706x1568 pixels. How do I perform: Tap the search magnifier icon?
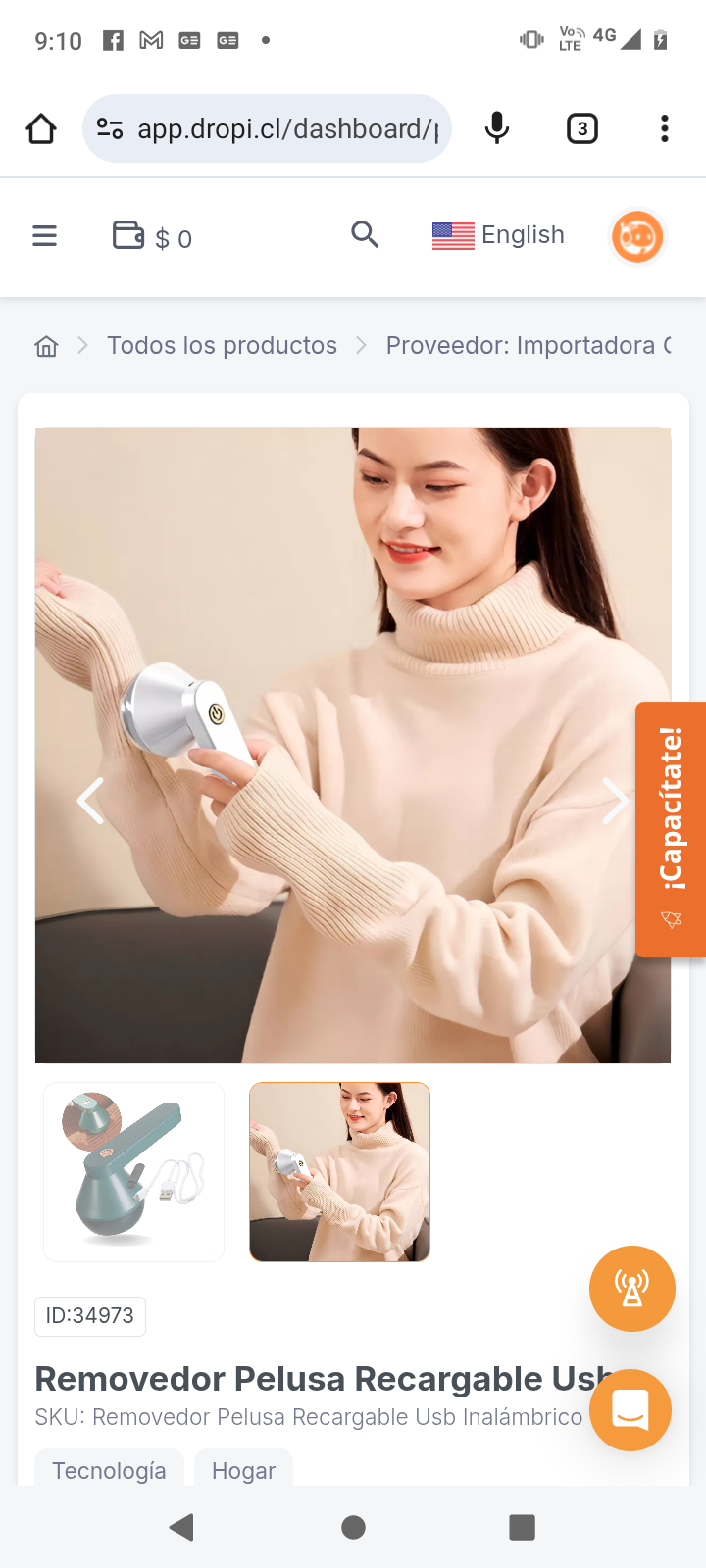point(365,234)
